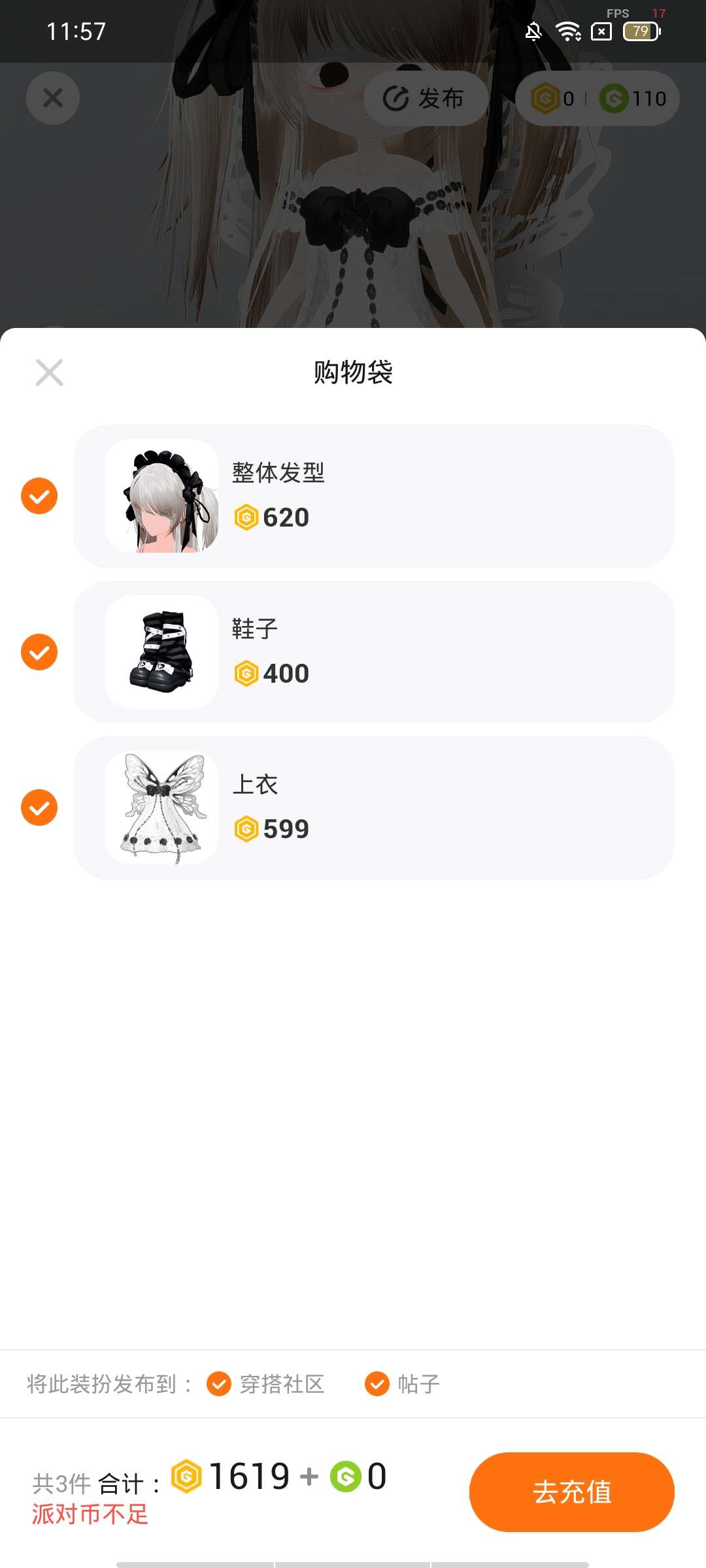The image size is (706, 1568).
Task: Uncheck the 整体发型 item
Action: pos(39,496)
